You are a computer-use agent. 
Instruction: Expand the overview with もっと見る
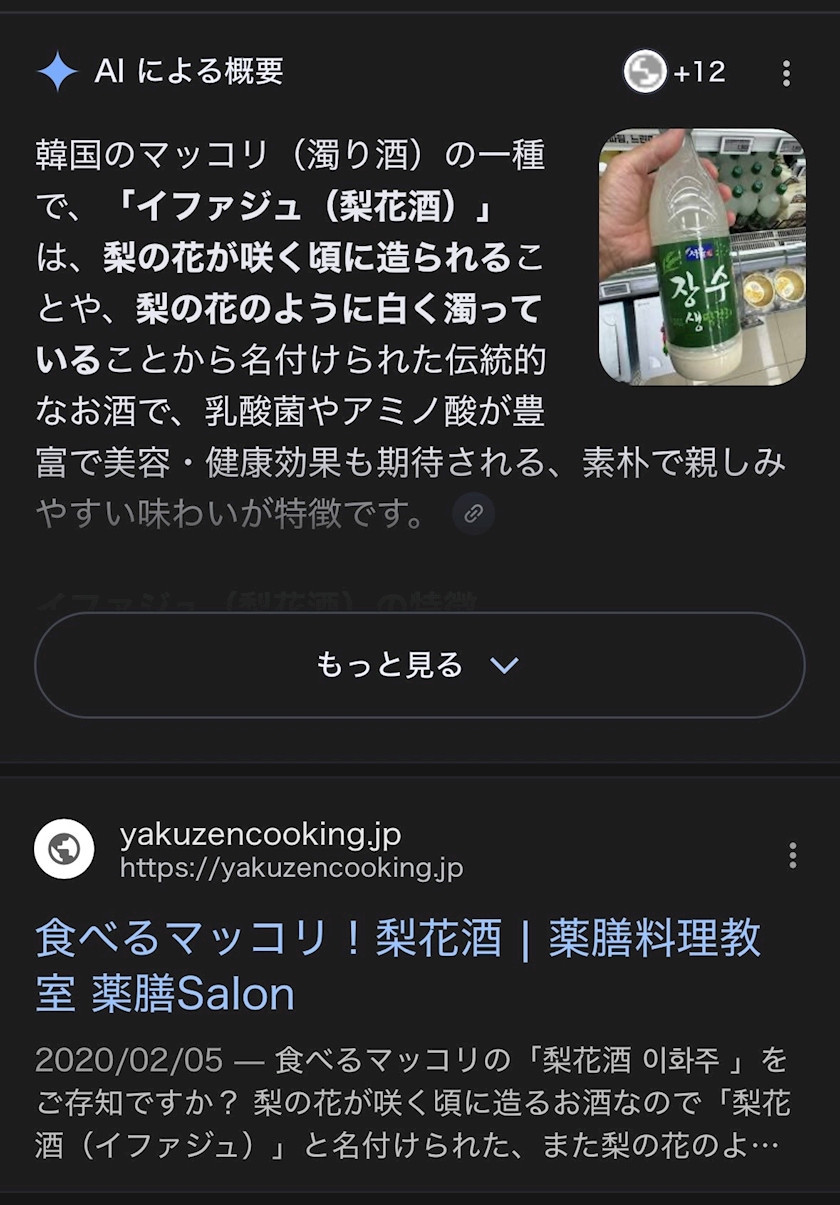419,665
